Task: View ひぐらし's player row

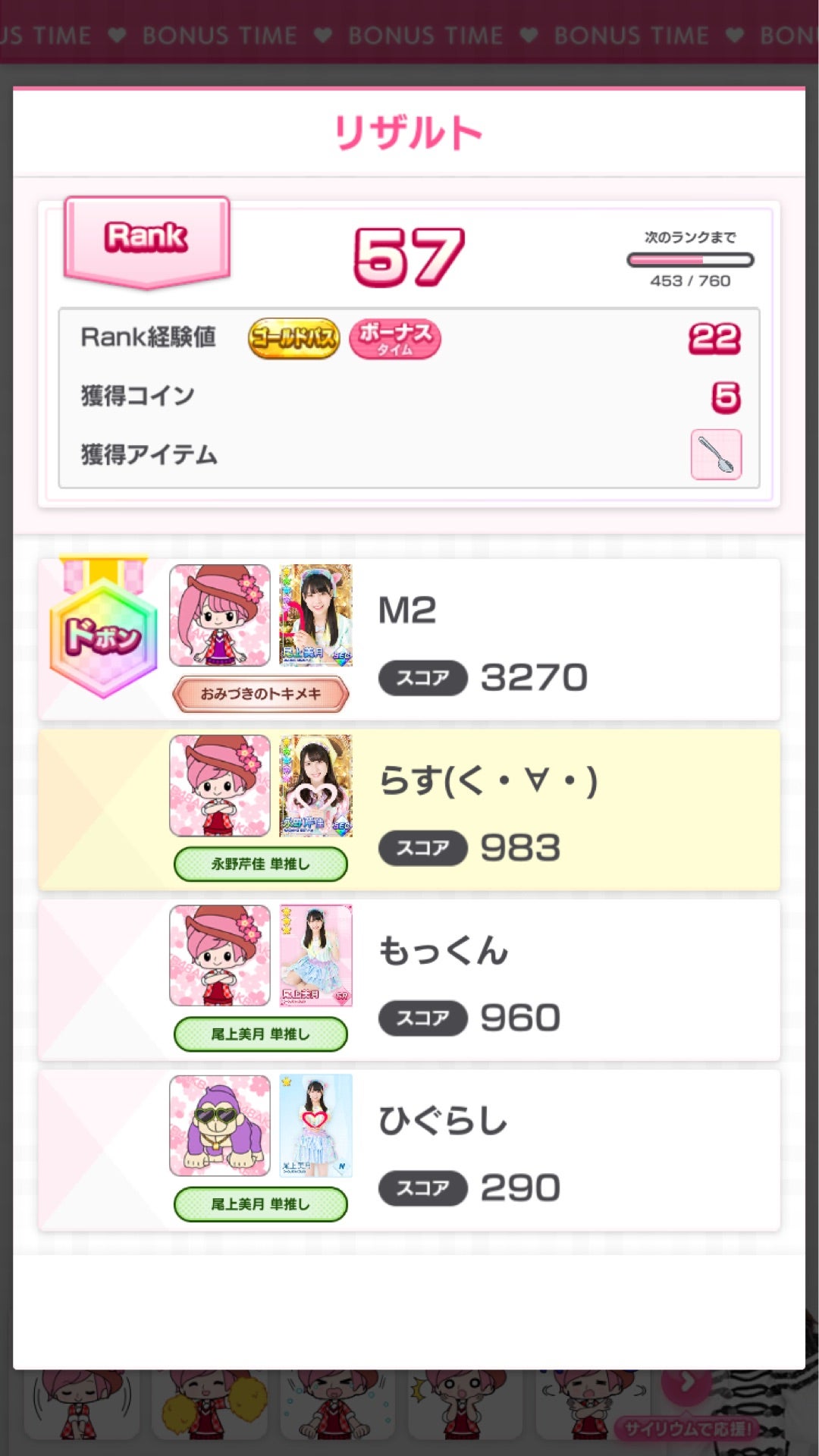Action: pyautogui.click(x=409, y=1150)
